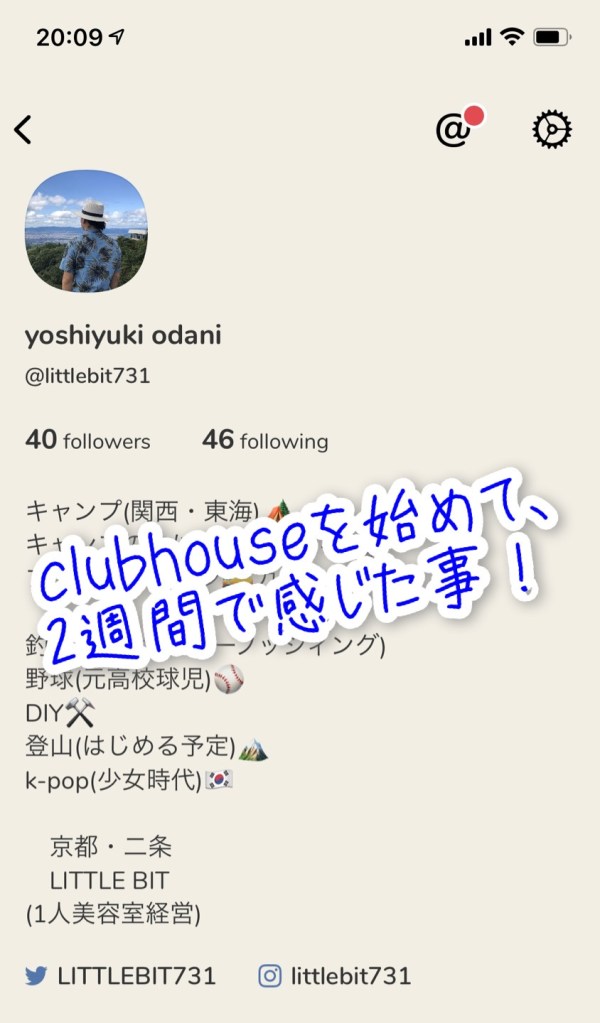Screen dimensions: 600x1023
Task: Open the LITTLEBIT731 Twitter link
Action: pos(121,976)
